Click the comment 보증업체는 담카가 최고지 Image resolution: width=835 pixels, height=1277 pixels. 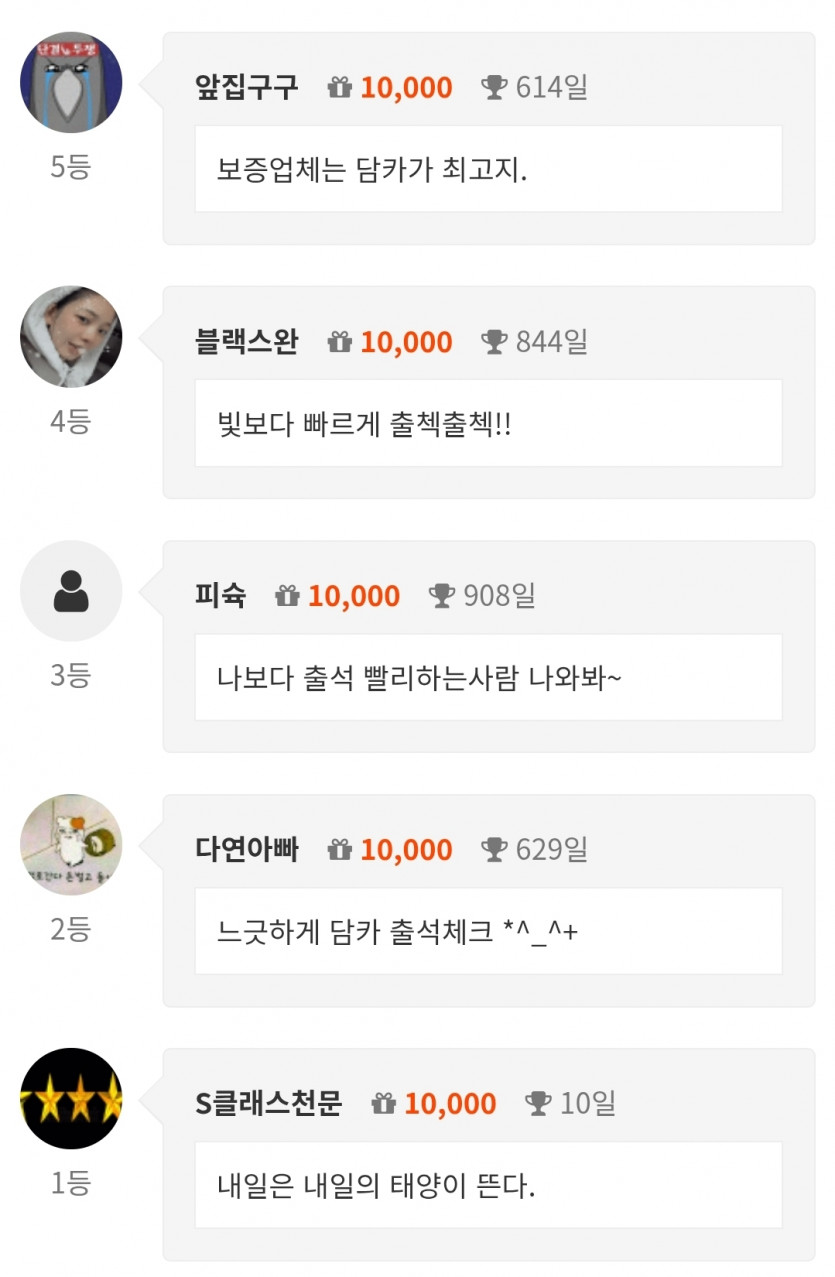click(x=487, y=169)
